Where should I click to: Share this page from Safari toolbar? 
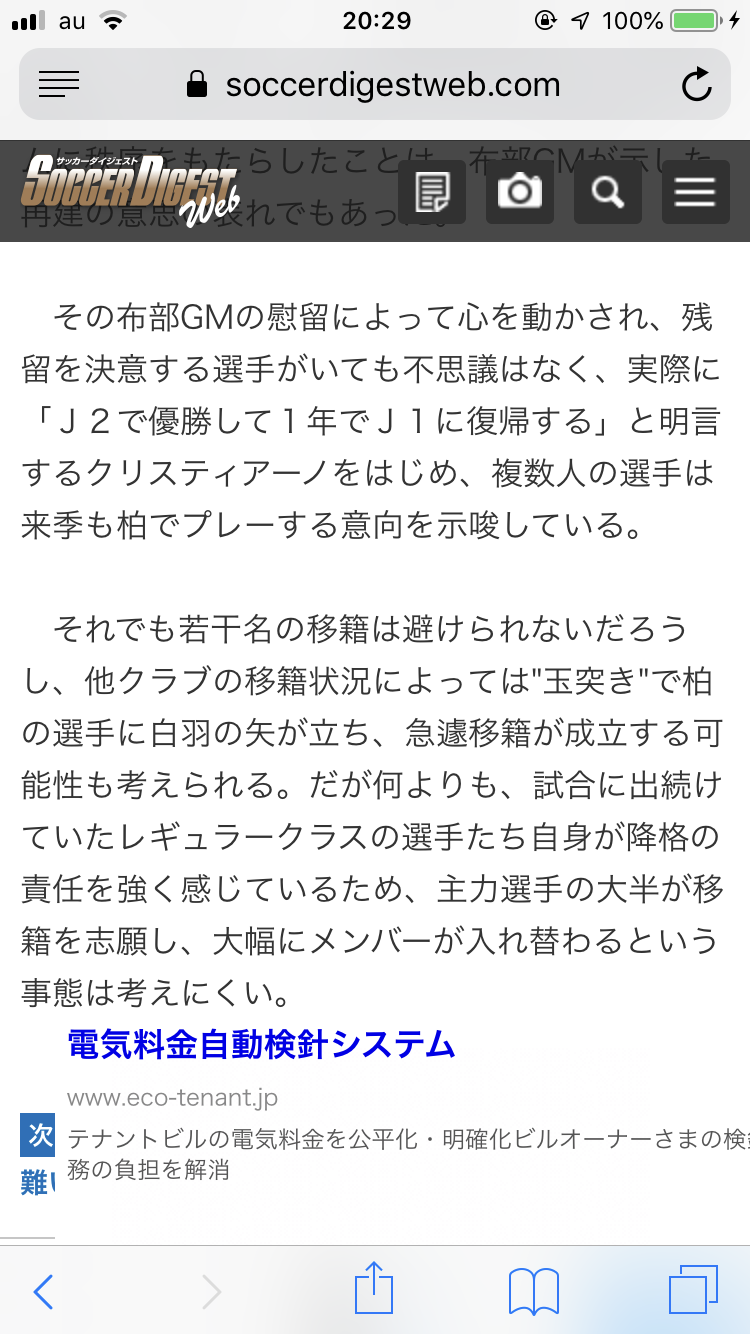[x=374, y=1288]
